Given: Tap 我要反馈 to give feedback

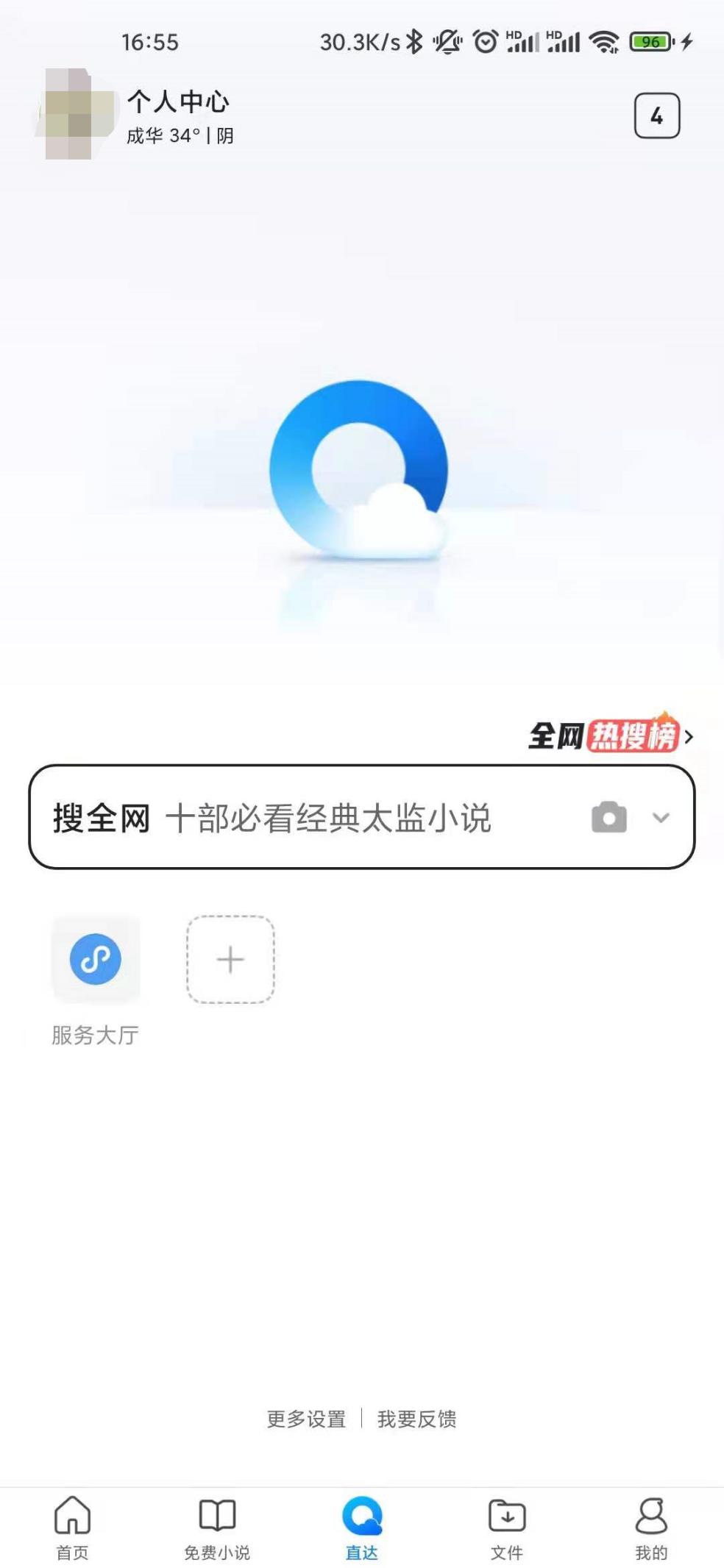Looking at the screenshot, I should (x=417, y=1419).
